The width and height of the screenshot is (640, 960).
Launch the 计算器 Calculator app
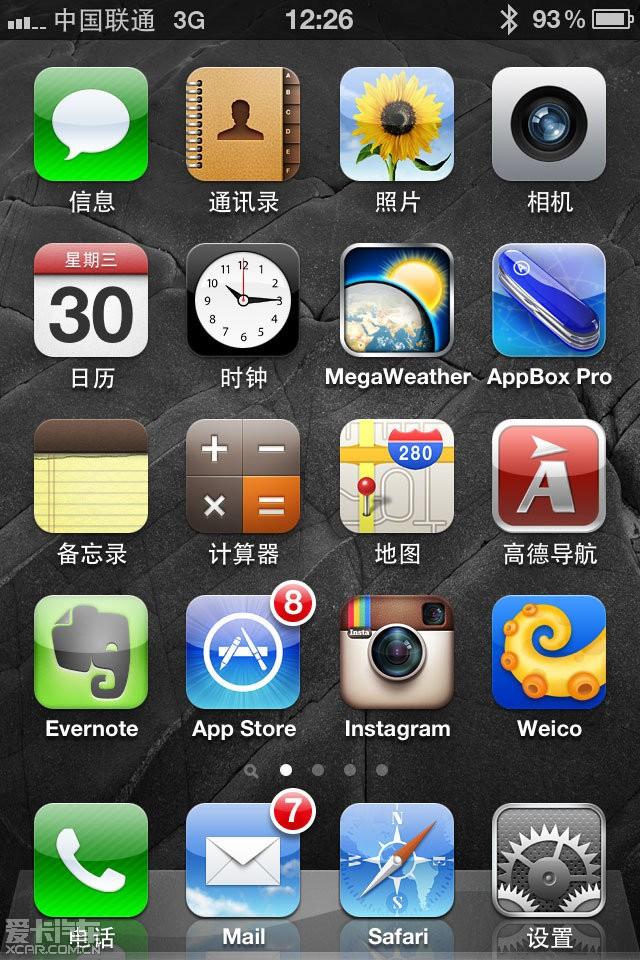pyautogui.click(x=243, y=476)
